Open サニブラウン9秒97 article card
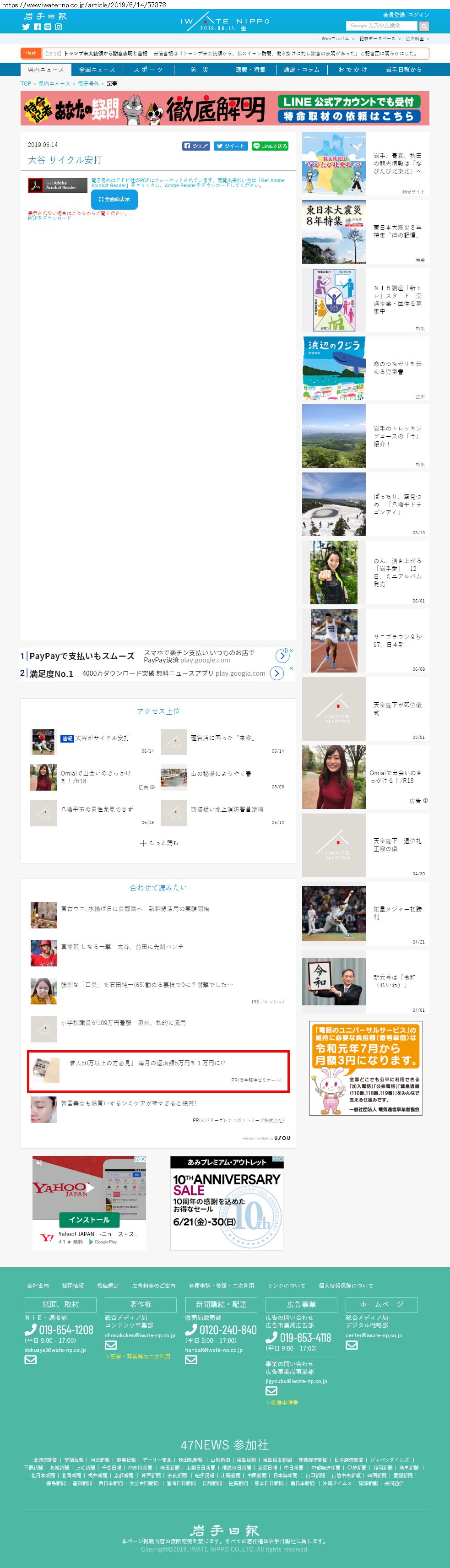Screen dimensions: 450x1568 (365, 640)
